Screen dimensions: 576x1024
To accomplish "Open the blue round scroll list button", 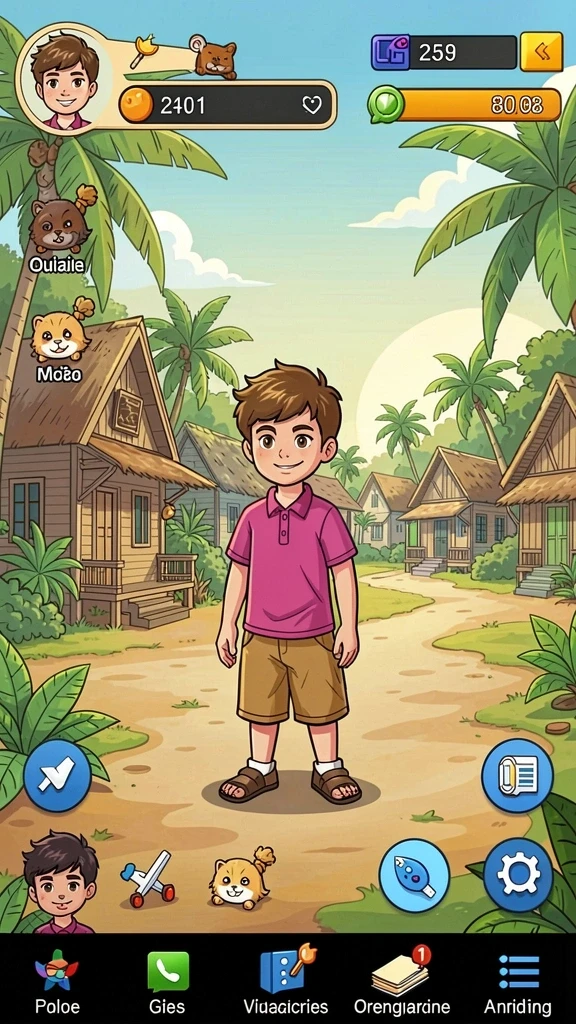I will 517,776.
